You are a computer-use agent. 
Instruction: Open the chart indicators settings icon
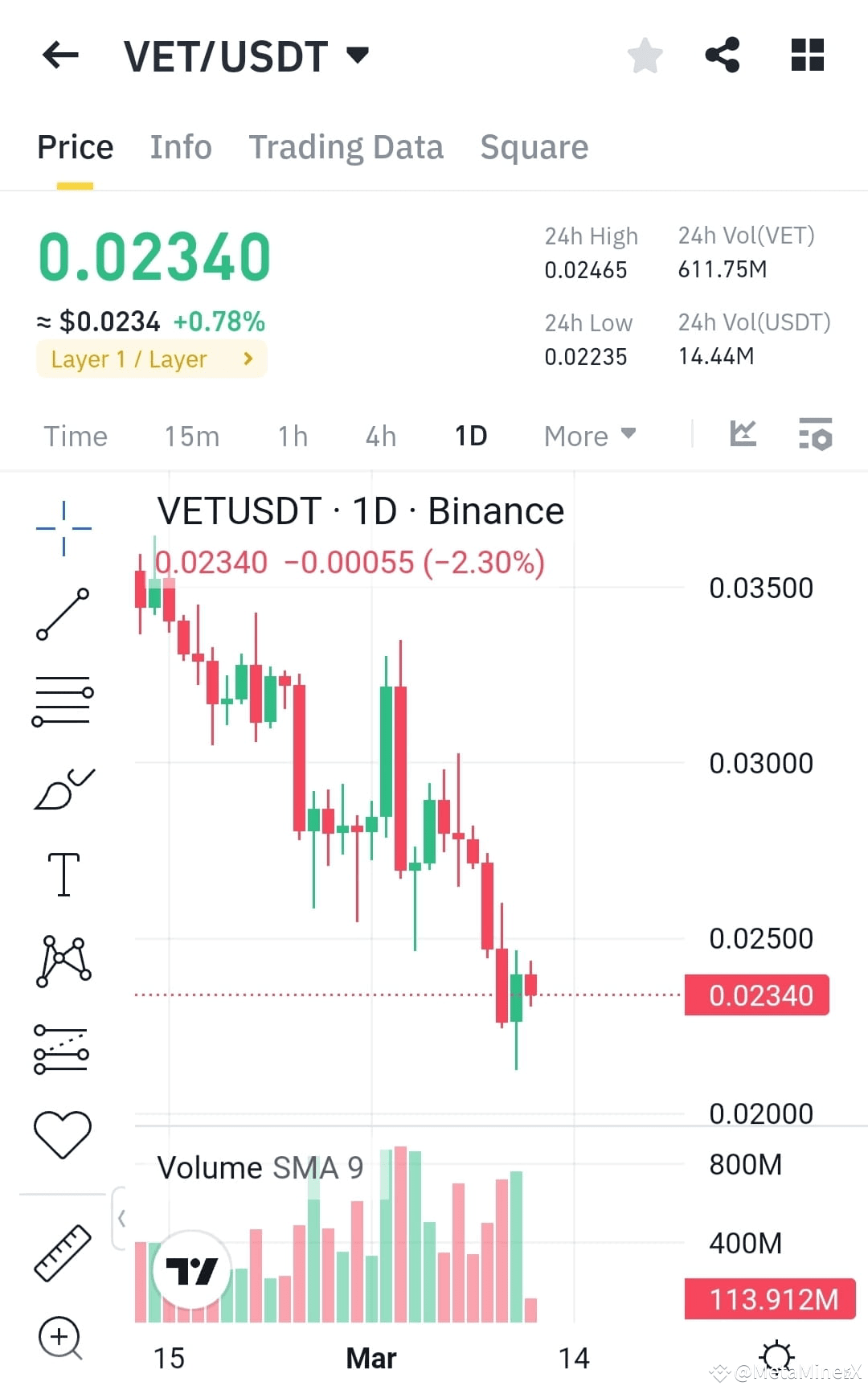point(814,435)
